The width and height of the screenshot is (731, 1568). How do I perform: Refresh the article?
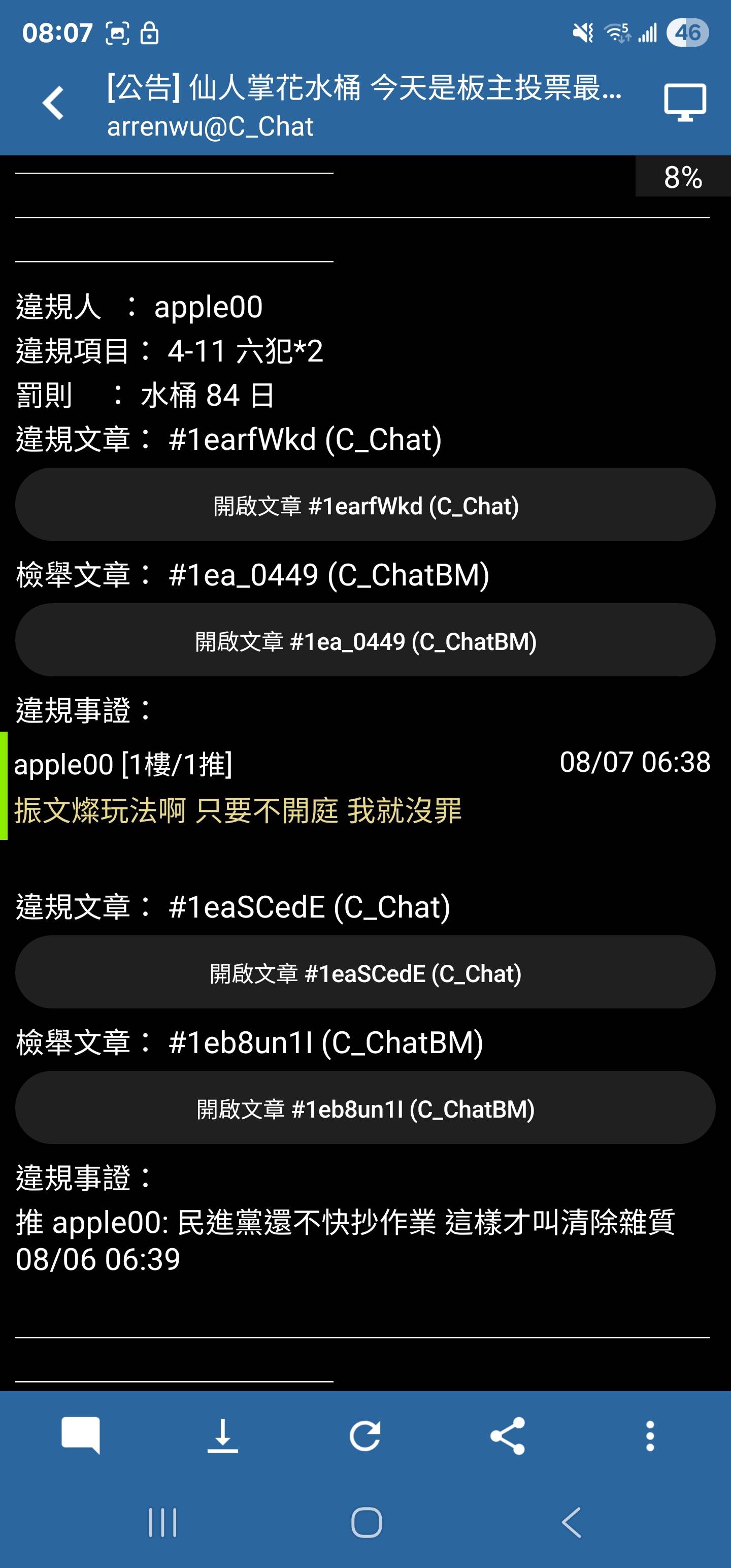point(365,1436)
